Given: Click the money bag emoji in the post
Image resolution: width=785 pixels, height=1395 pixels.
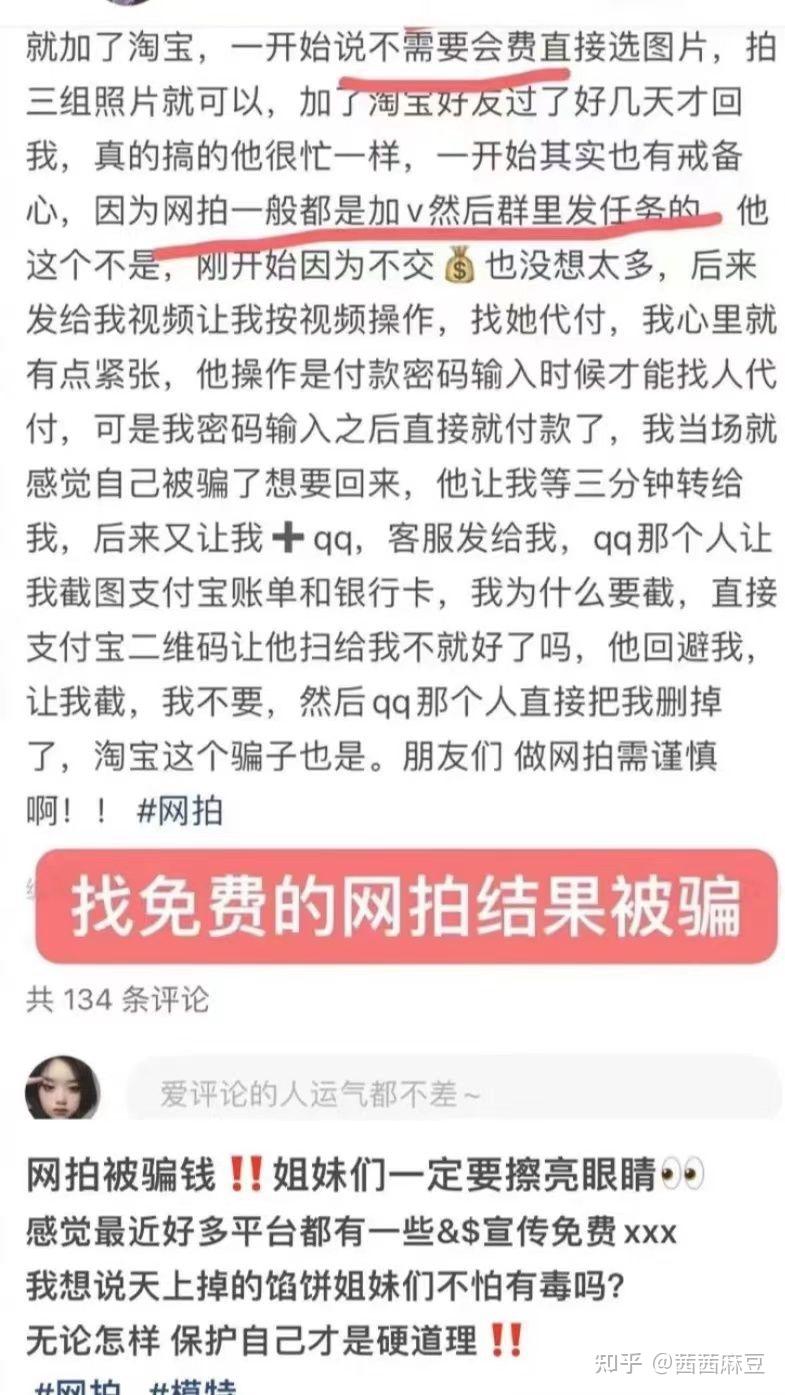Looking at the screenshot, I should [458, 265].
